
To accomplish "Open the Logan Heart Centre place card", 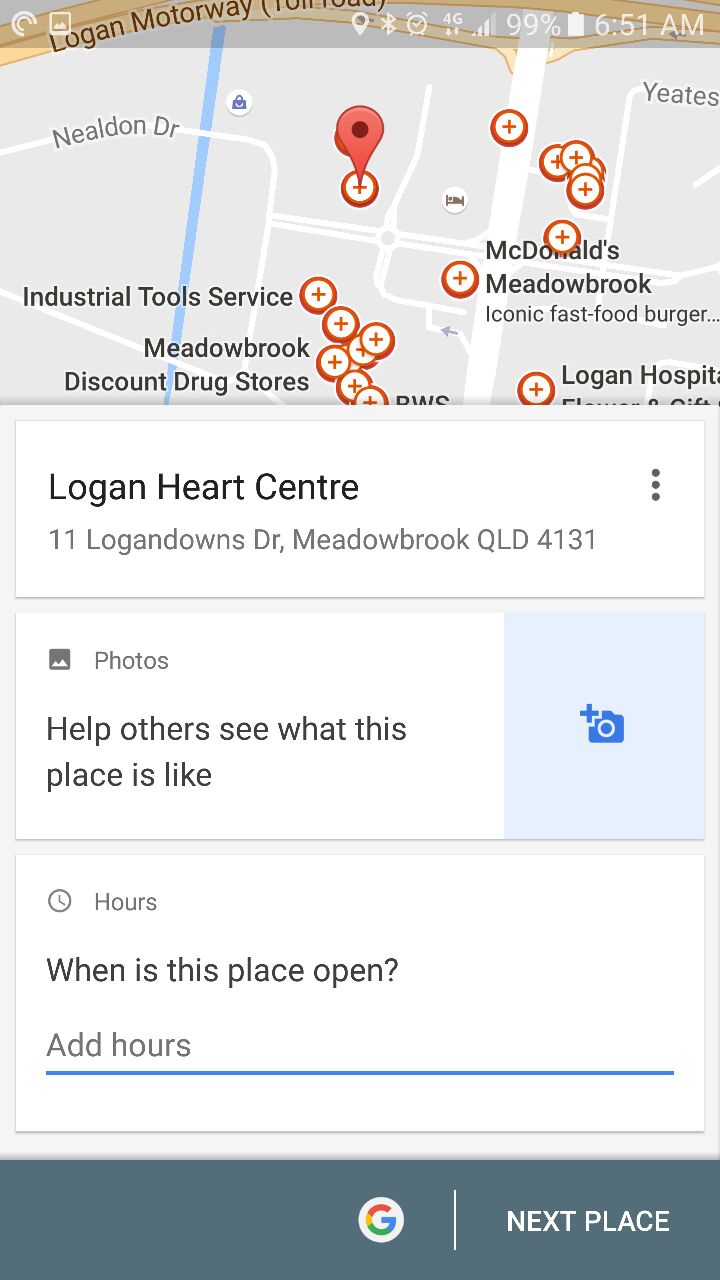I will [x=360, y=509].
